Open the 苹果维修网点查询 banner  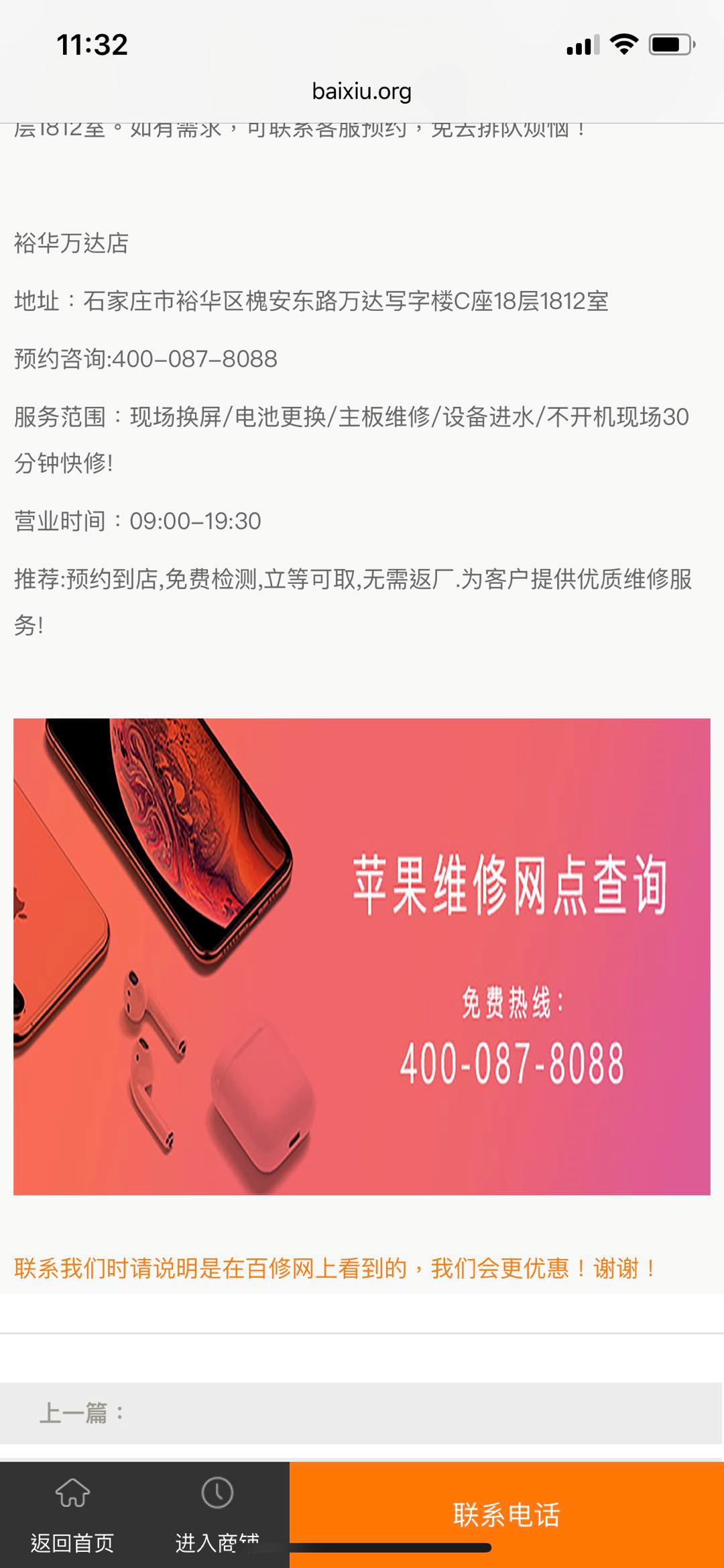pyautogui.click(x=362, y=957)
